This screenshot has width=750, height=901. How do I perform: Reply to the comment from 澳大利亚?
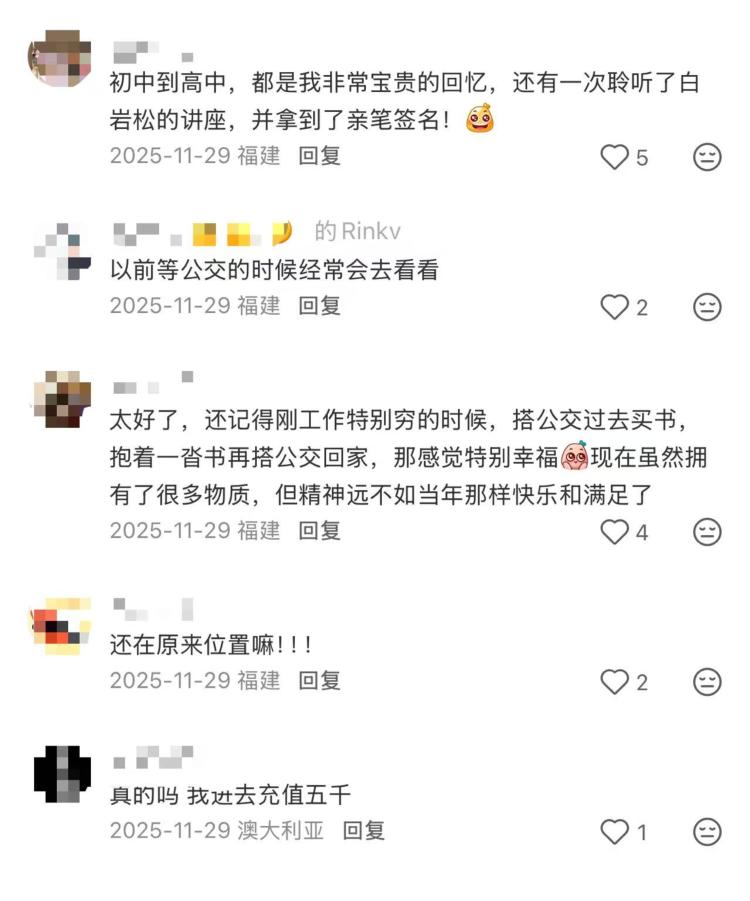[x=364, y=831]
